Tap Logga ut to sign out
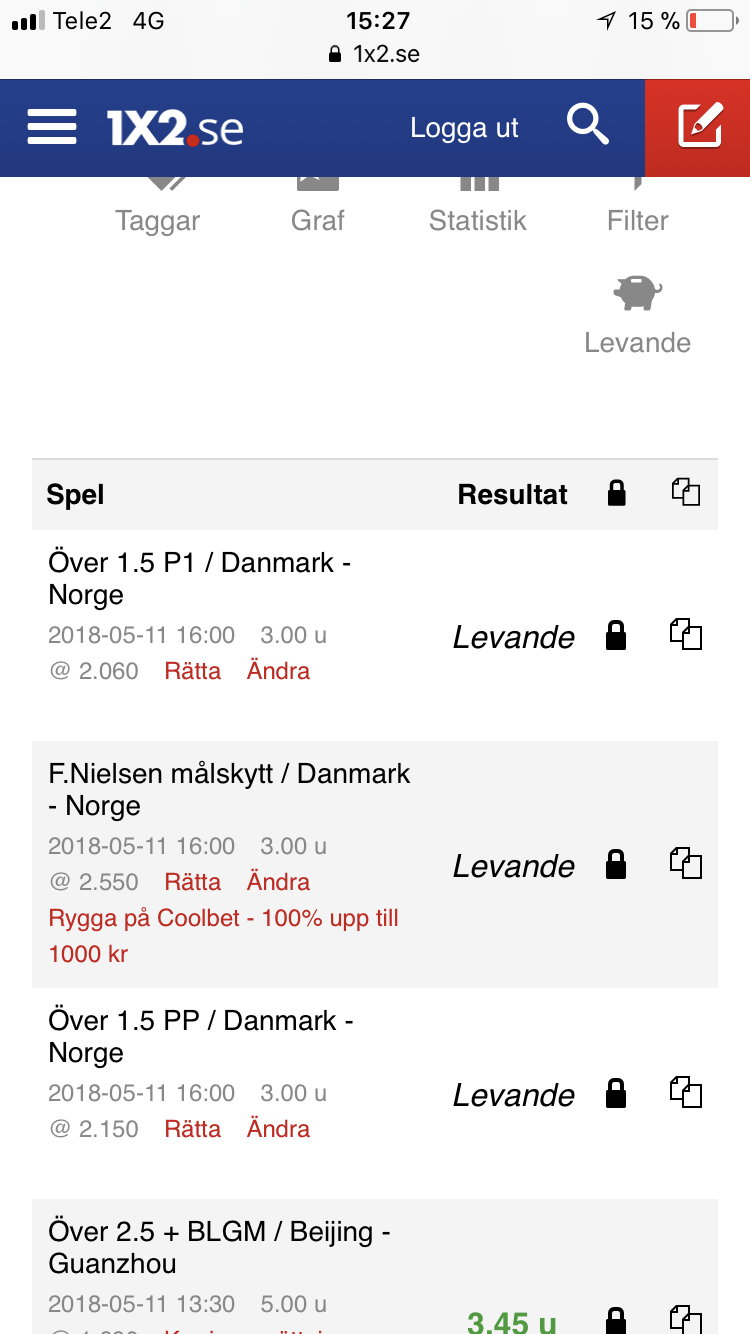This screenshot has width=750, height=1334. point(464,128)
